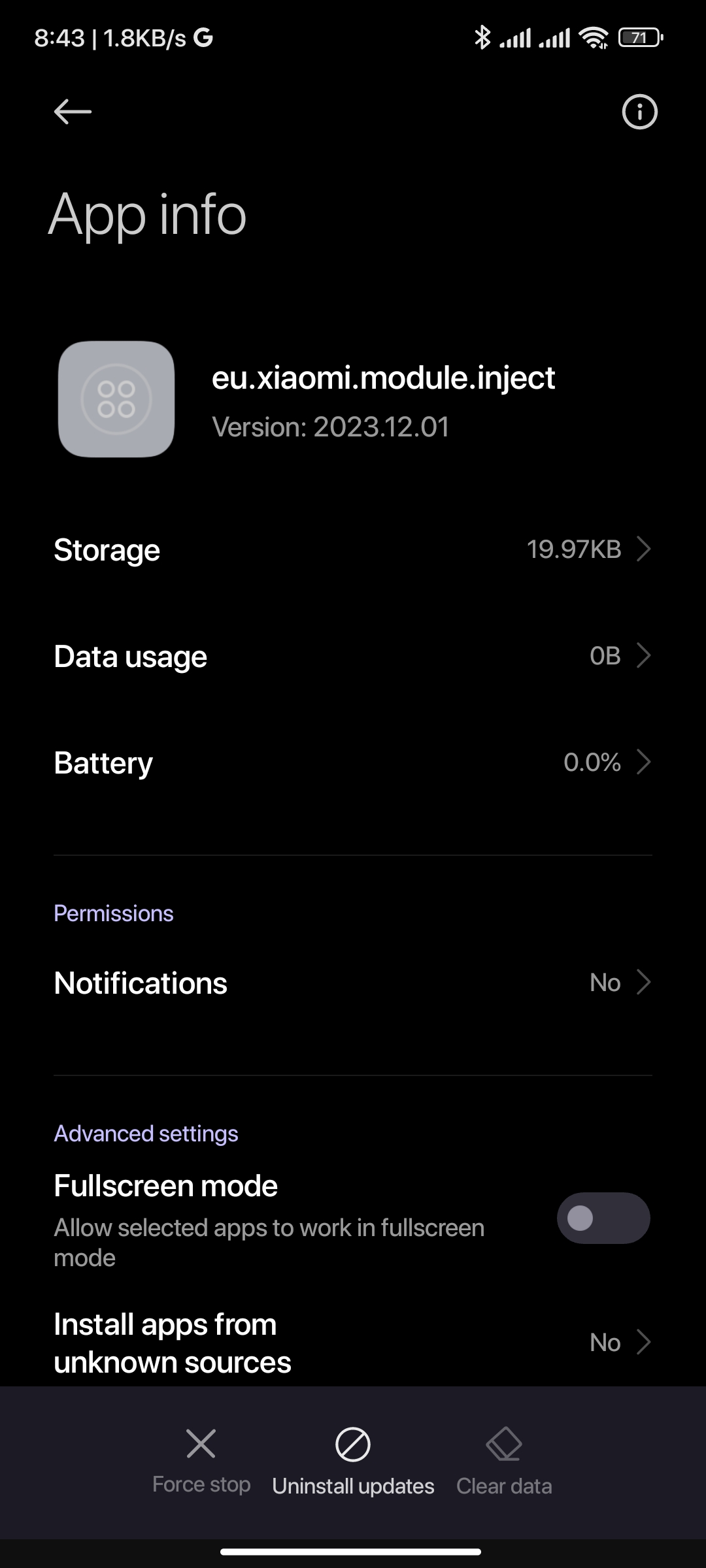Screen dimensions: 706x1568
Task: Open the info icon in the top bar
Action: (639, 112)
